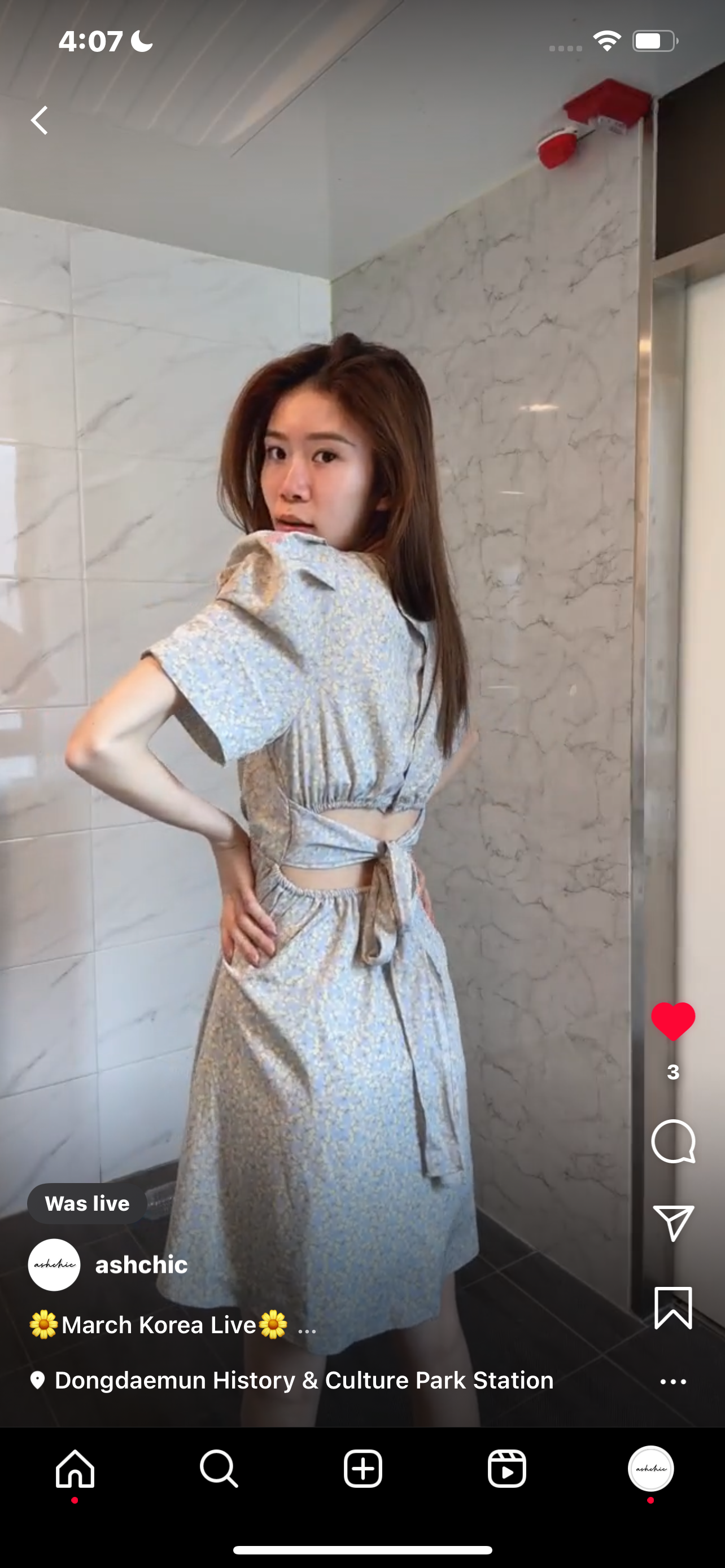Open comments on this live video
725x1568 pixels.
[x=672, y=1141]
